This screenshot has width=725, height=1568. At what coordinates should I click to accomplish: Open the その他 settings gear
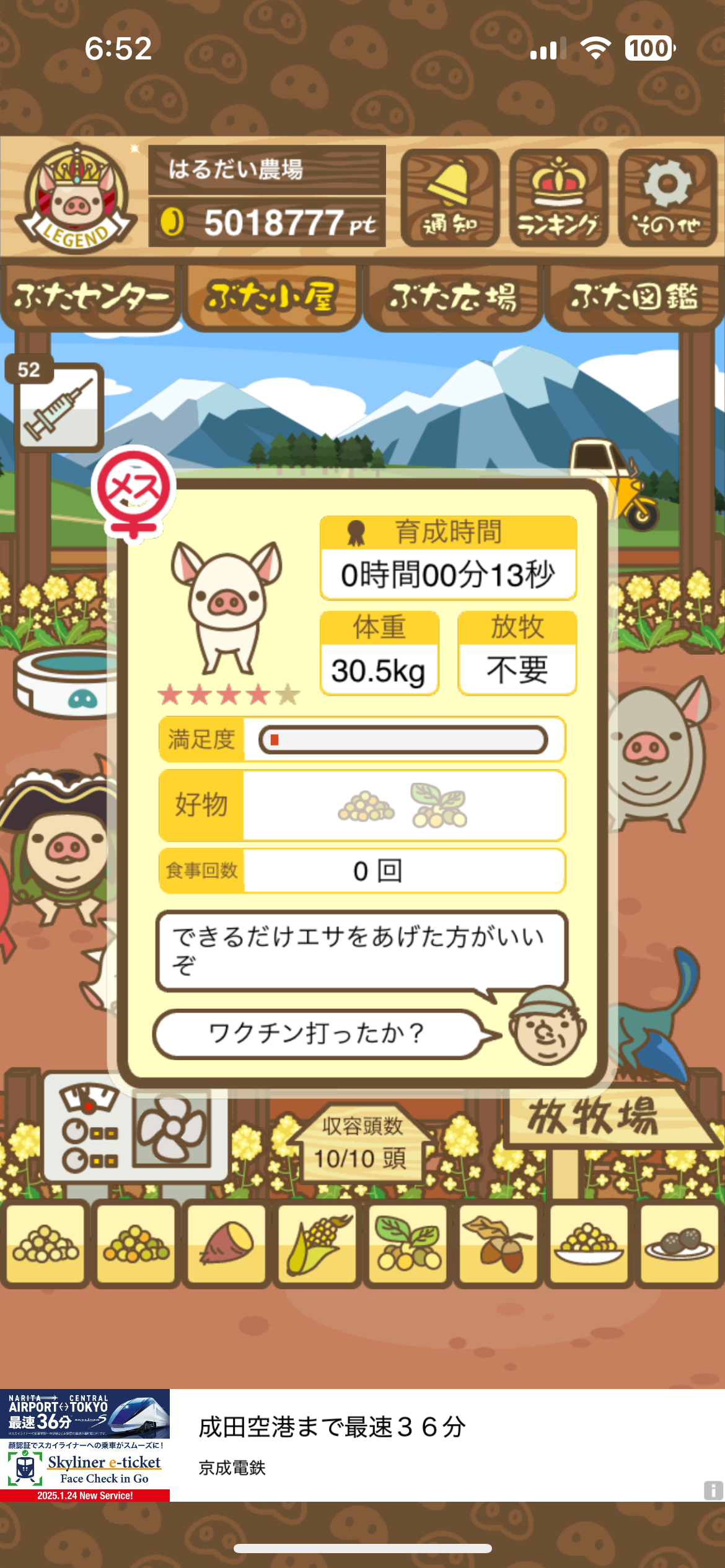point(667,198)
